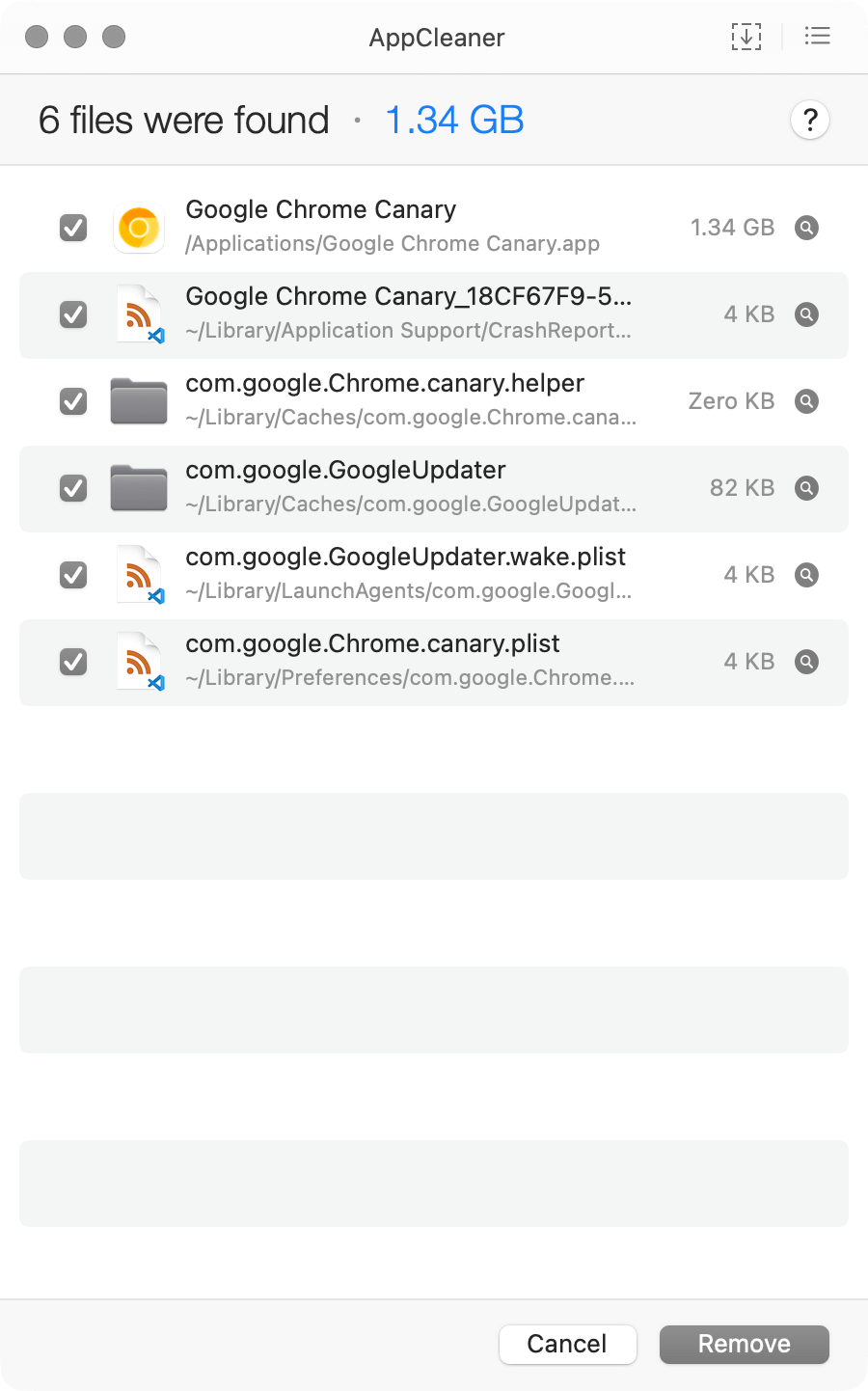Show com.google.Chrome.canary.plist in Finder
This screenshot has width=868, height=1391.
(806, 662)
